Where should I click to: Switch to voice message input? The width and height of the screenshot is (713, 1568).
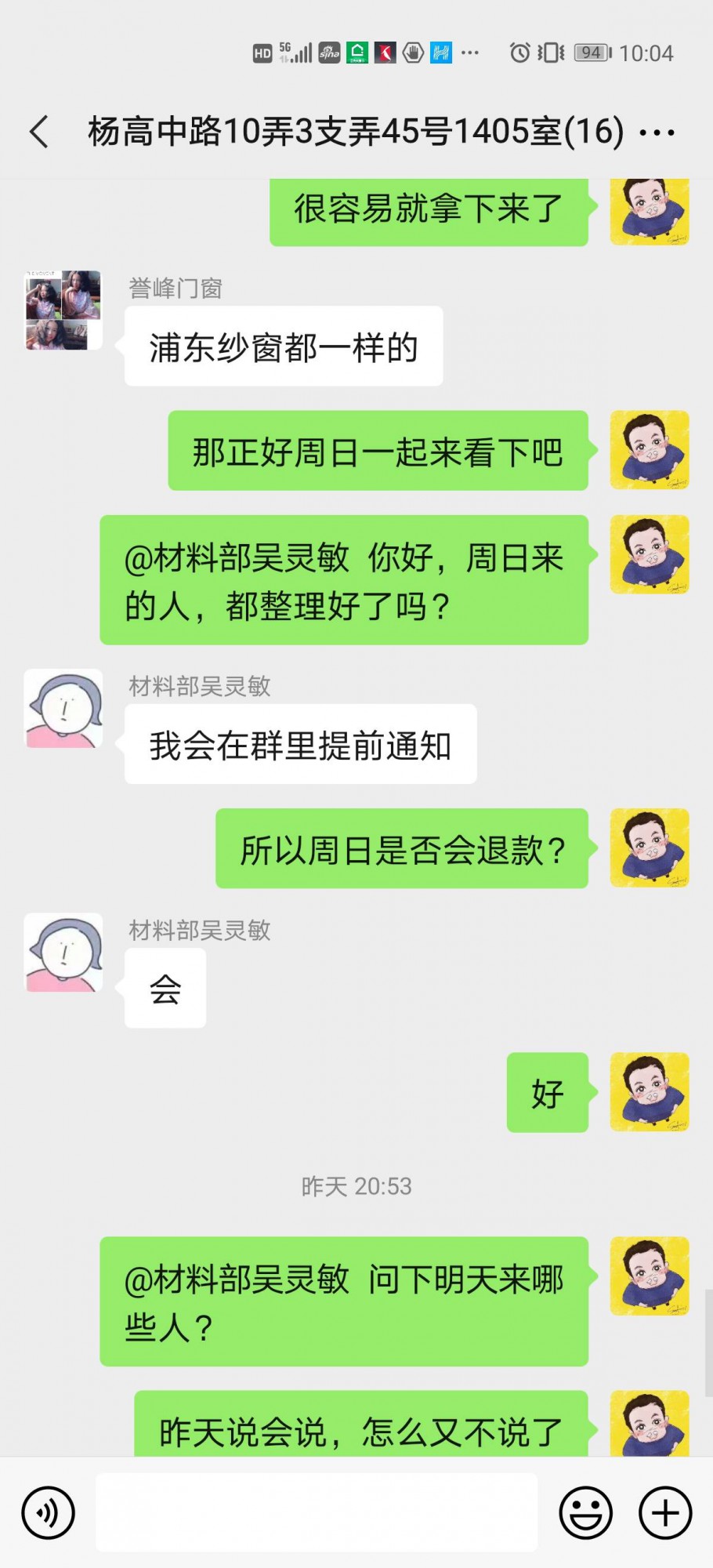(49, 1512)
